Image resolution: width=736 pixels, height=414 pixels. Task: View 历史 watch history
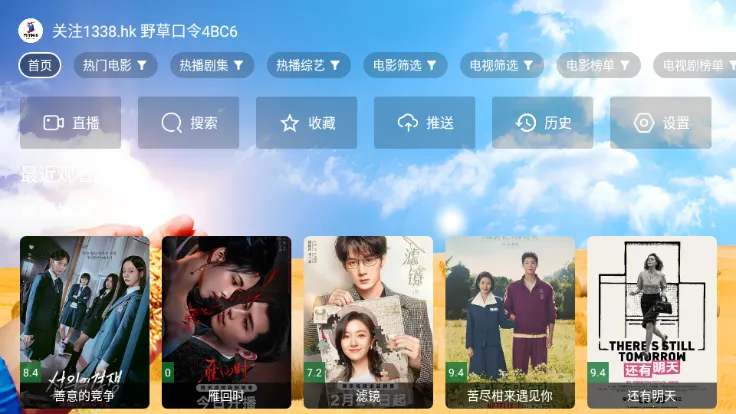pyautogui.click(x=543, y=123)
